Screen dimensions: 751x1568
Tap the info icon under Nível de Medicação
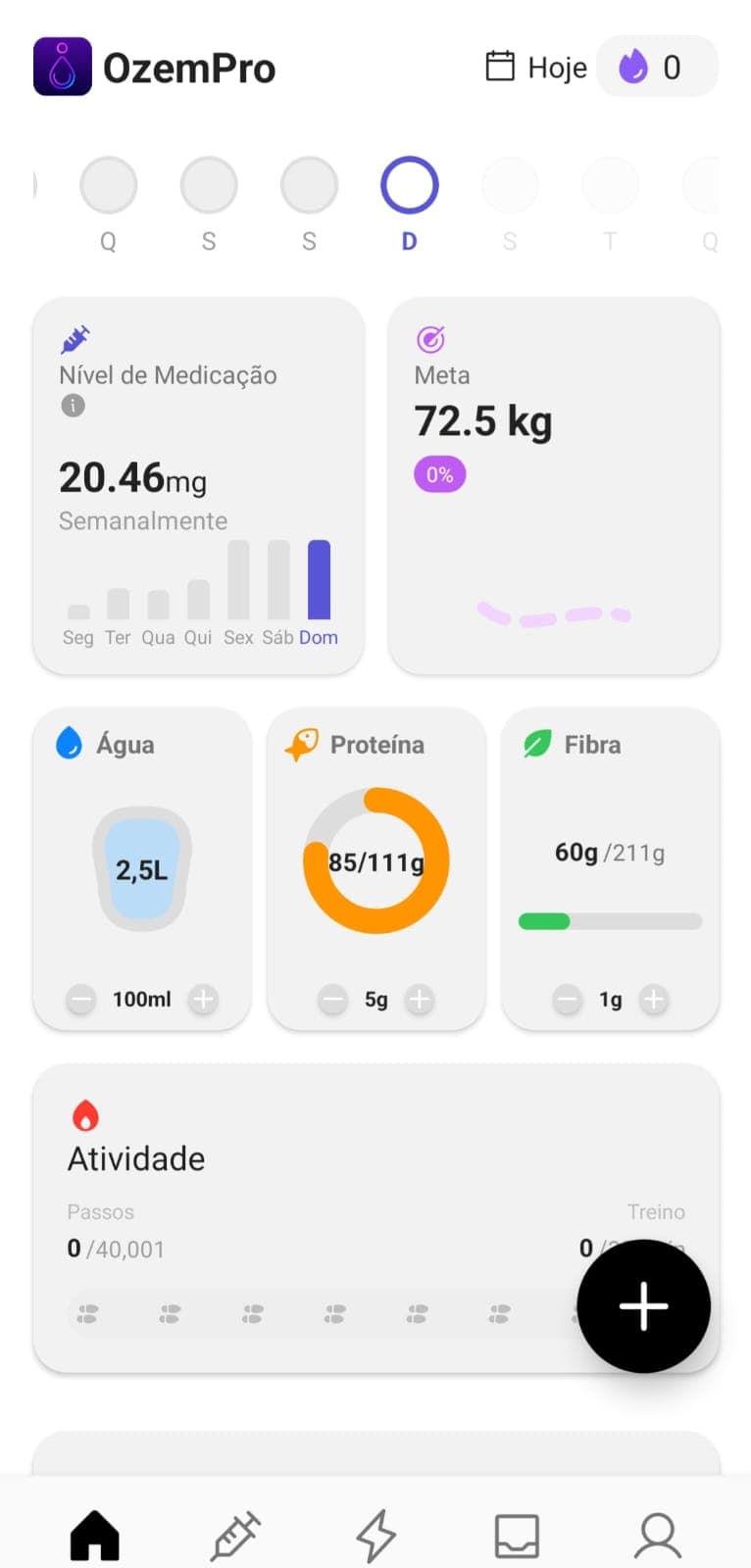(x=73, y=405)
